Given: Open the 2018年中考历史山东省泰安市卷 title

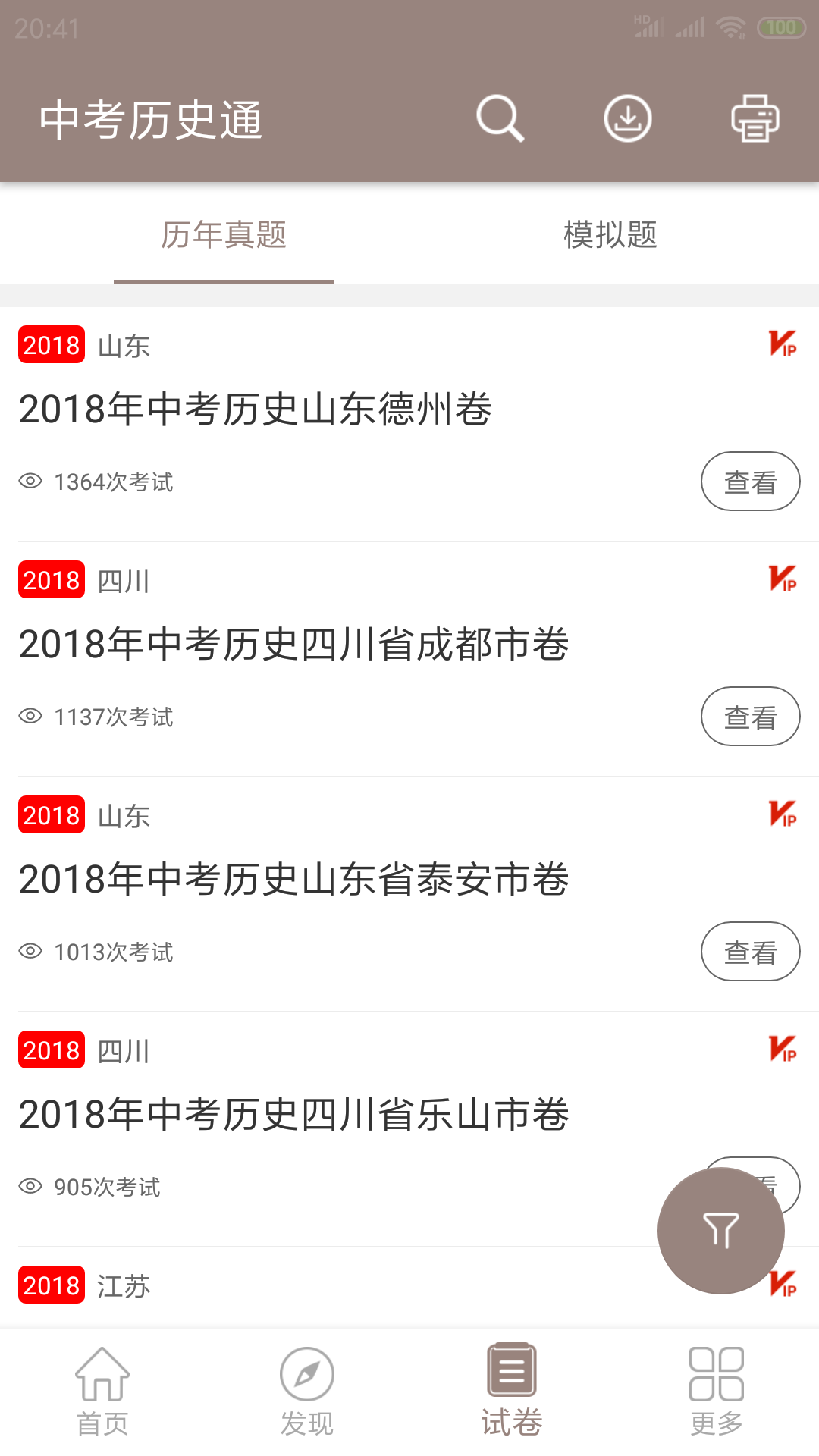Looking at the screenshot, I should point(293,878).
